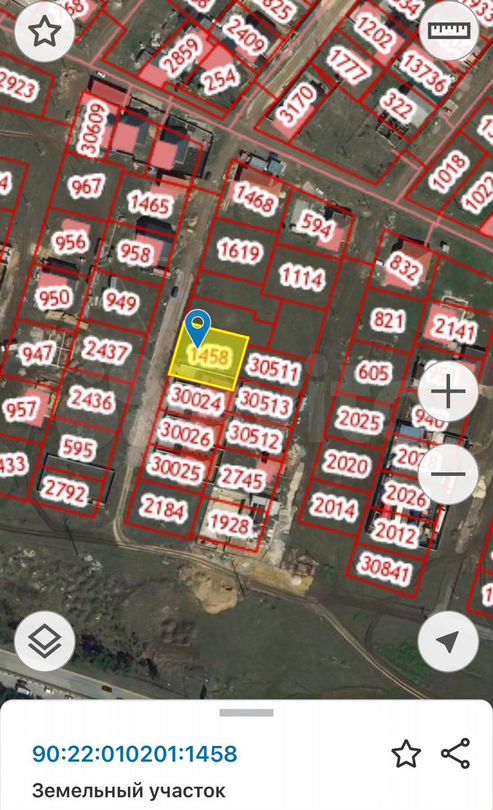493x810 pixels.
Task: Zoom out with the minus button
Action: click(x=448, y=474)
